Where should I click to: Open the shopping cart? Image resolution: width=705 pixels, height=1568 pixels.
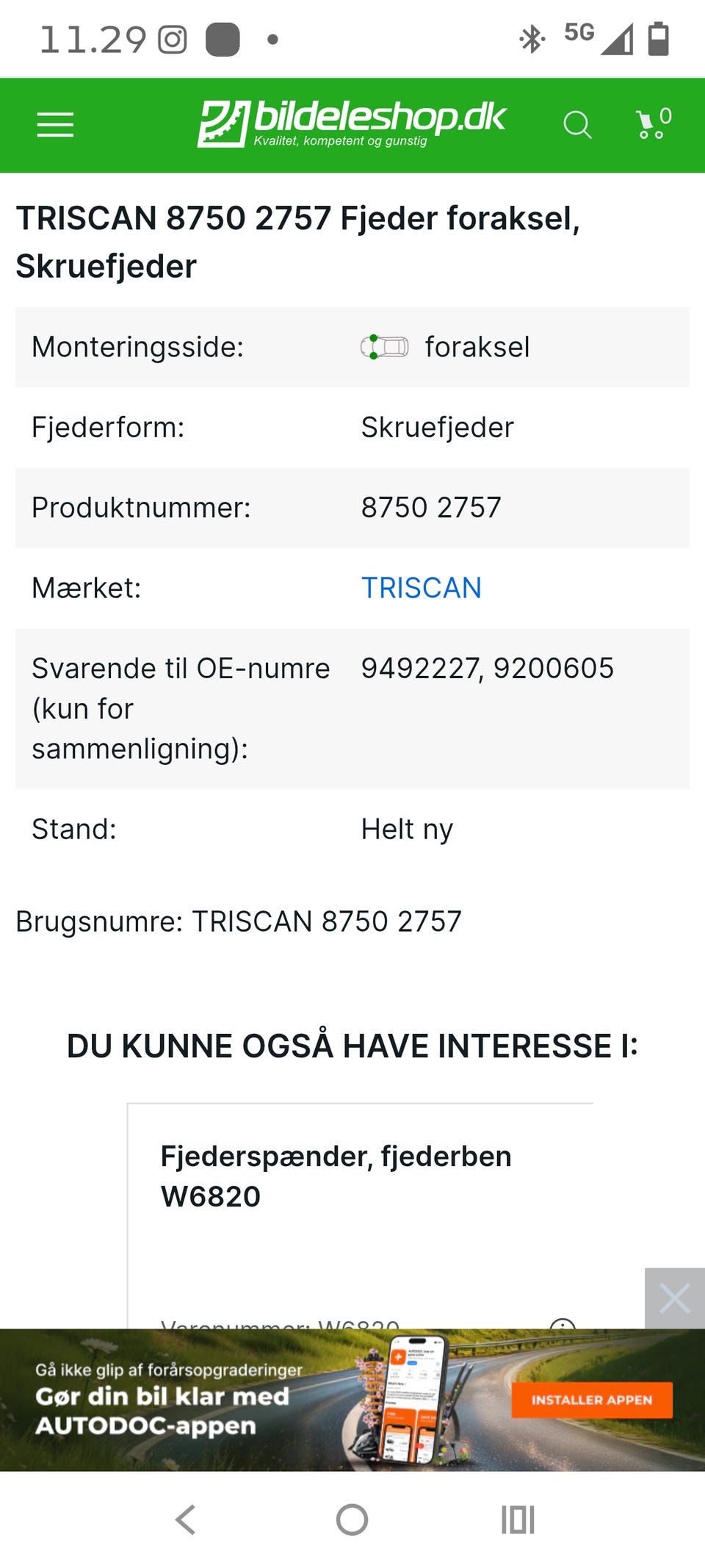coord(653,123)
